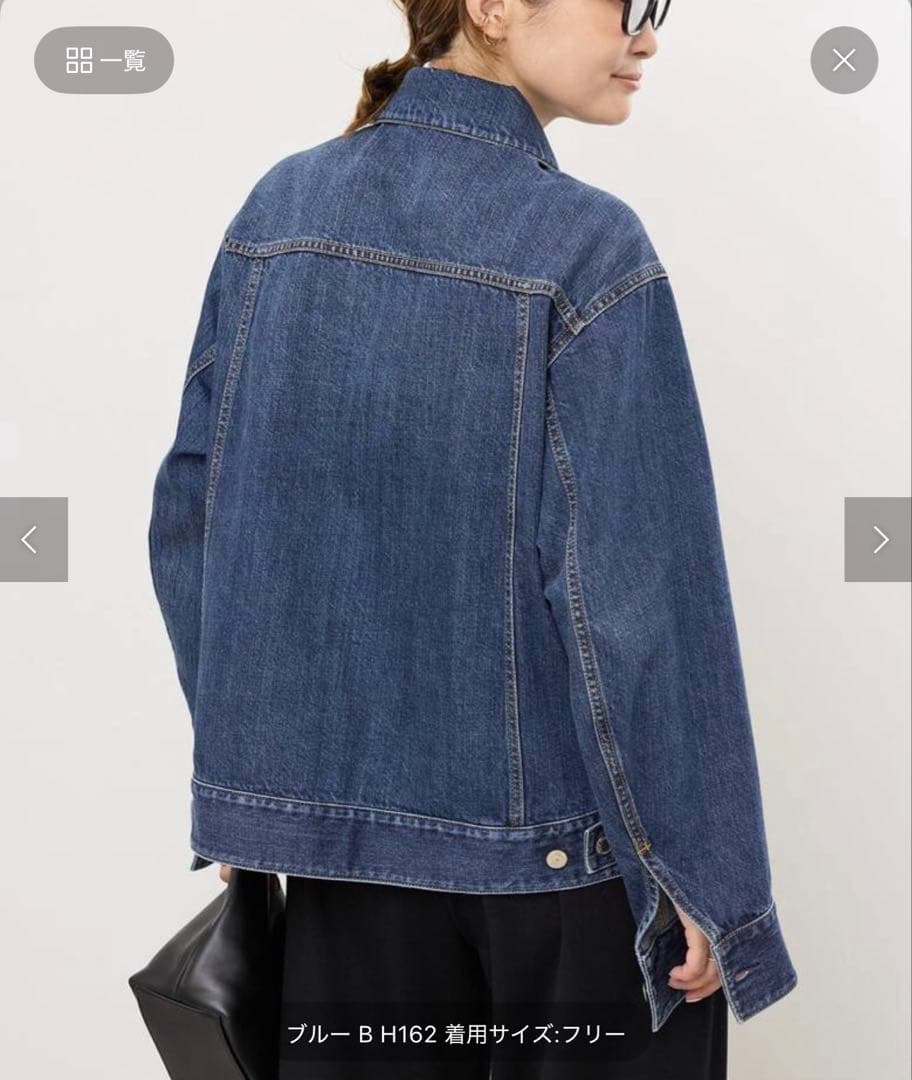Select the dark blue denim area of the photo
The width and height of the screenshot is (912, 1080).
pos(400,500)
